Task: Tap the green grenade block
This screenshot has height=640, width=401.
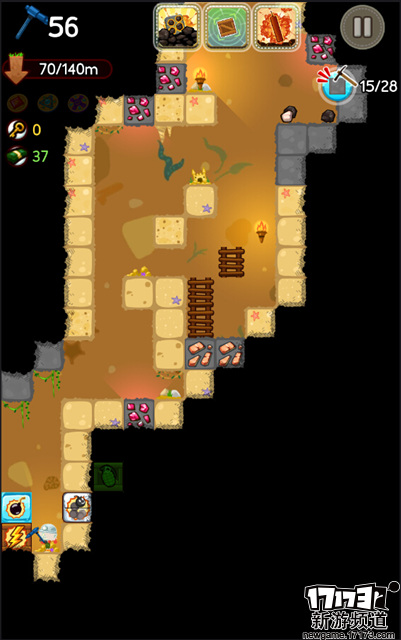Action: click(x=108, y=476)
